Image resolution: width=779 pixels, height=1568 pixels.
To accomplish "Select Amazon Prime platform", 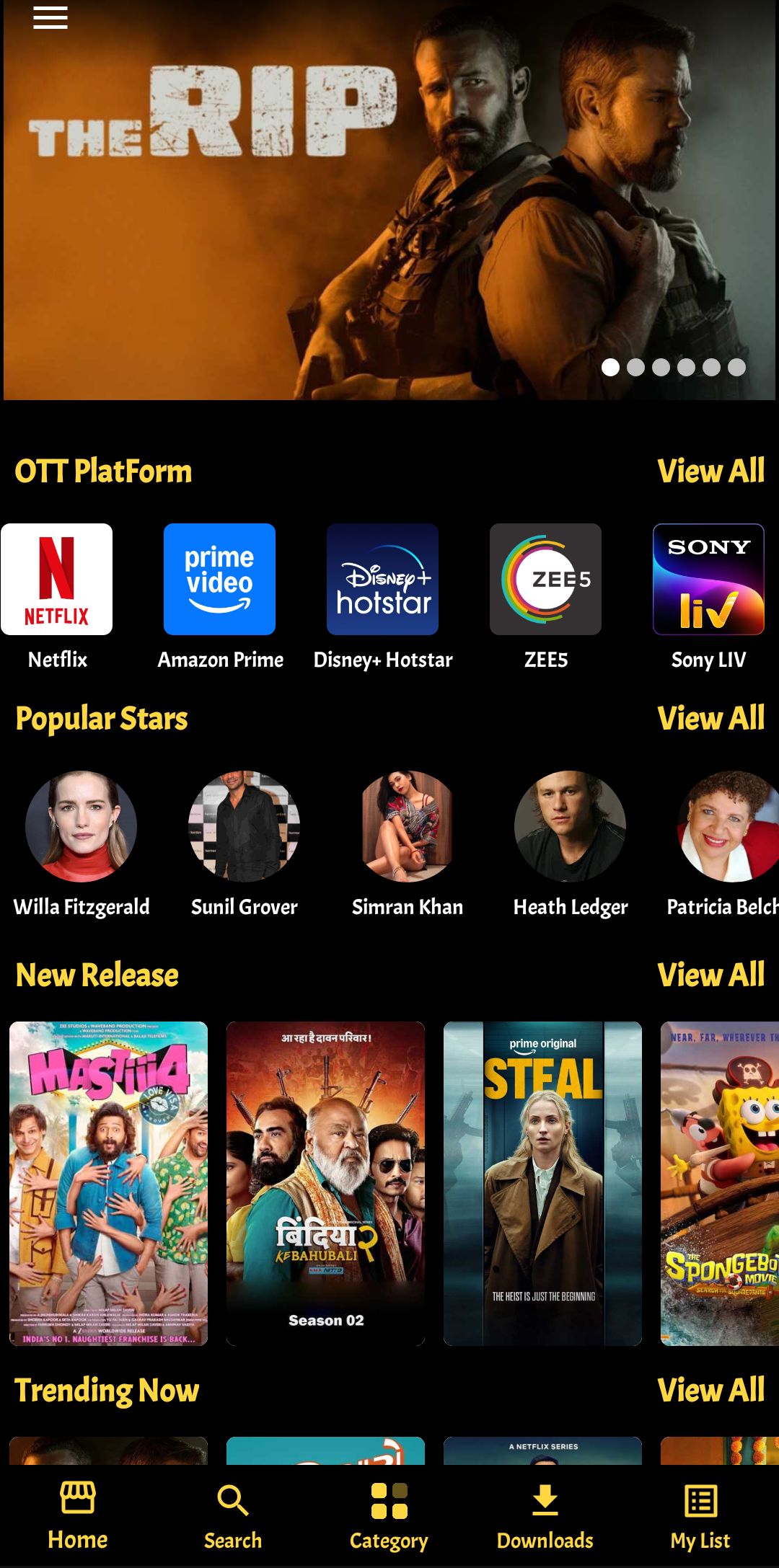I will point(219,580).
